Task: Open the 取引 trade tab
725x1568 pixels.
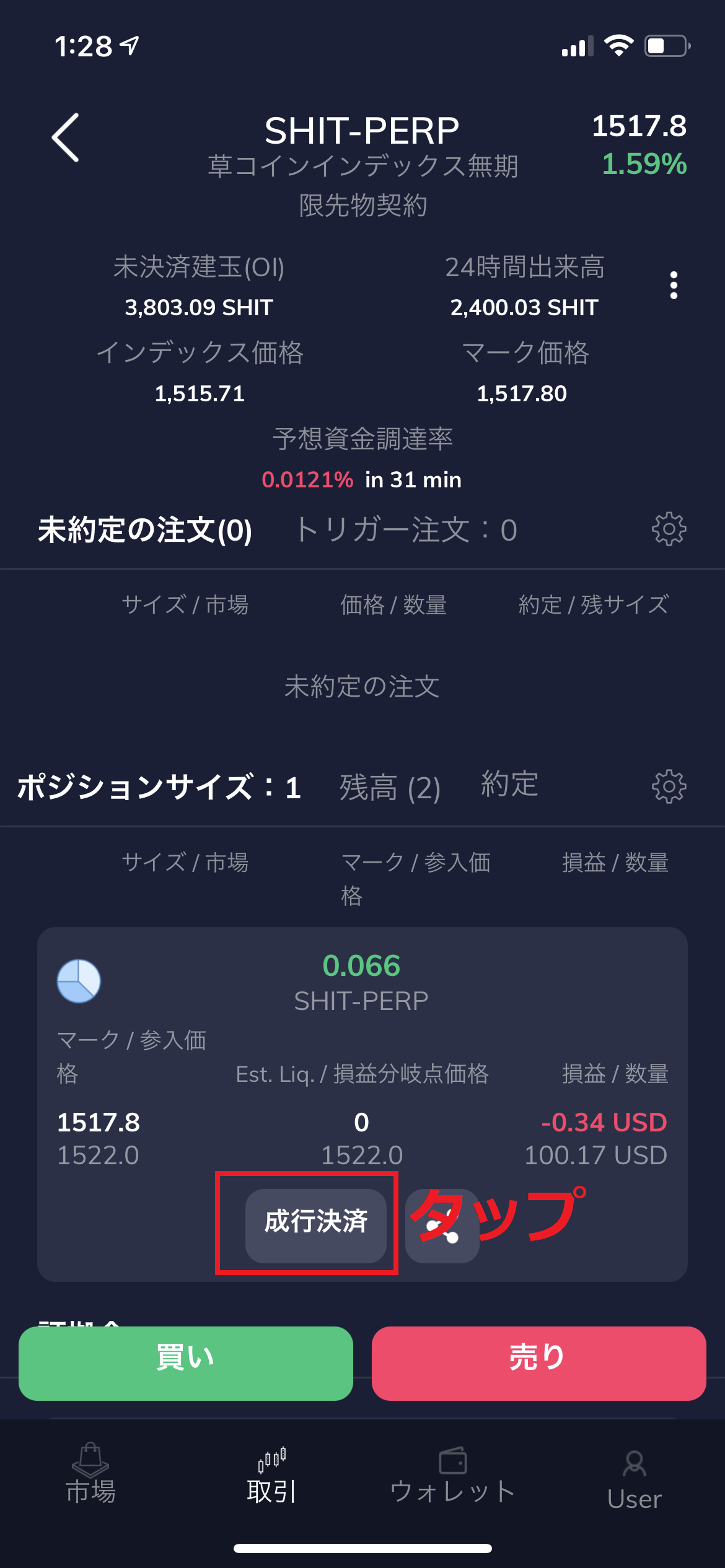Action: pos(271,1476)
